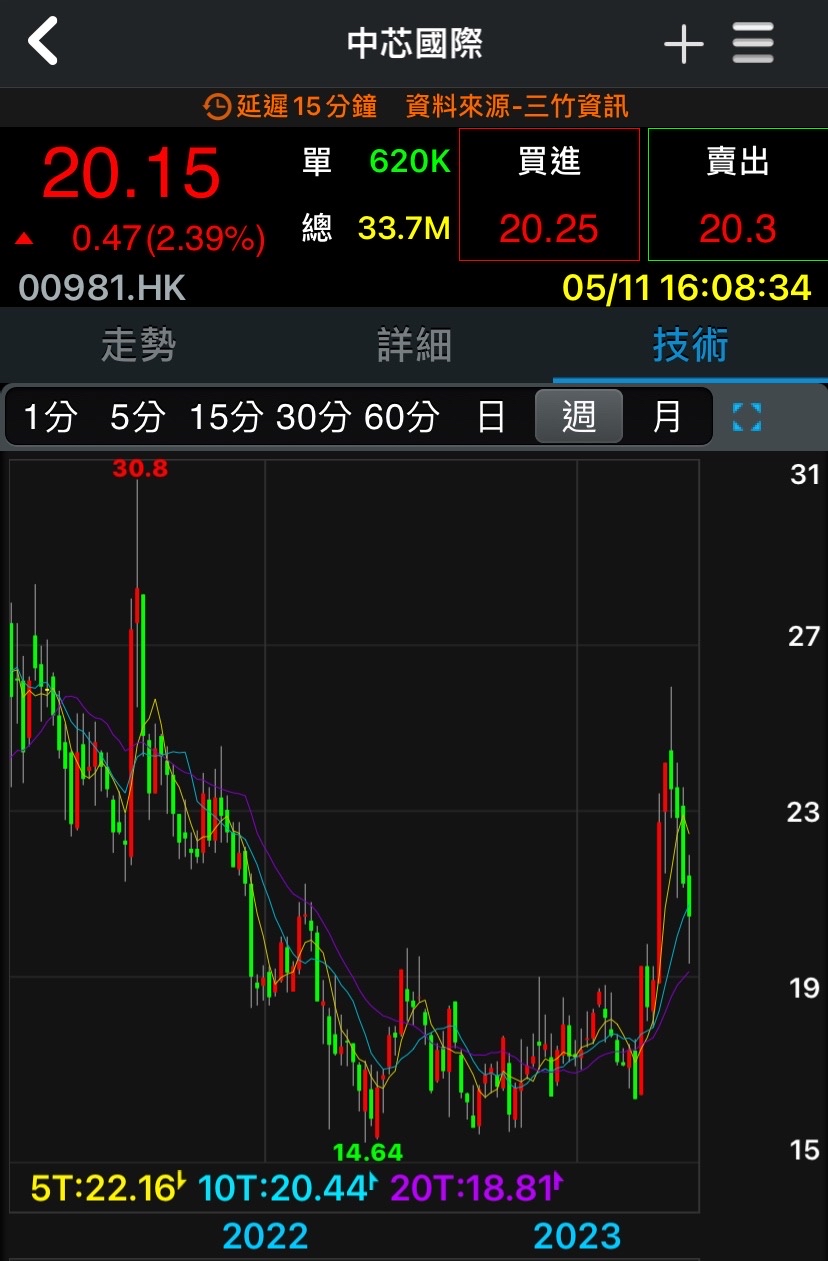Viewport: 828px width, 1261px height.
Task: Select the 1分 chart interval
Action: coord(49,417)
